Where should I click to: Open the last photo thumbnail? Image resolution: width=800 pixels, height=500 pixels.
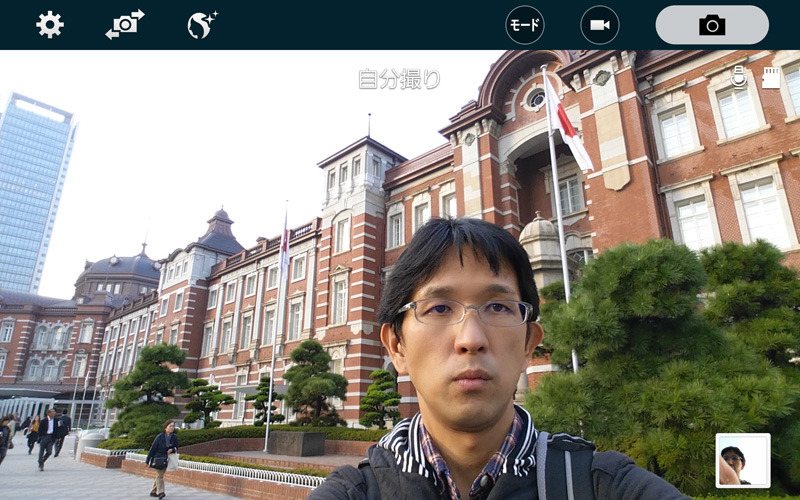743,460
